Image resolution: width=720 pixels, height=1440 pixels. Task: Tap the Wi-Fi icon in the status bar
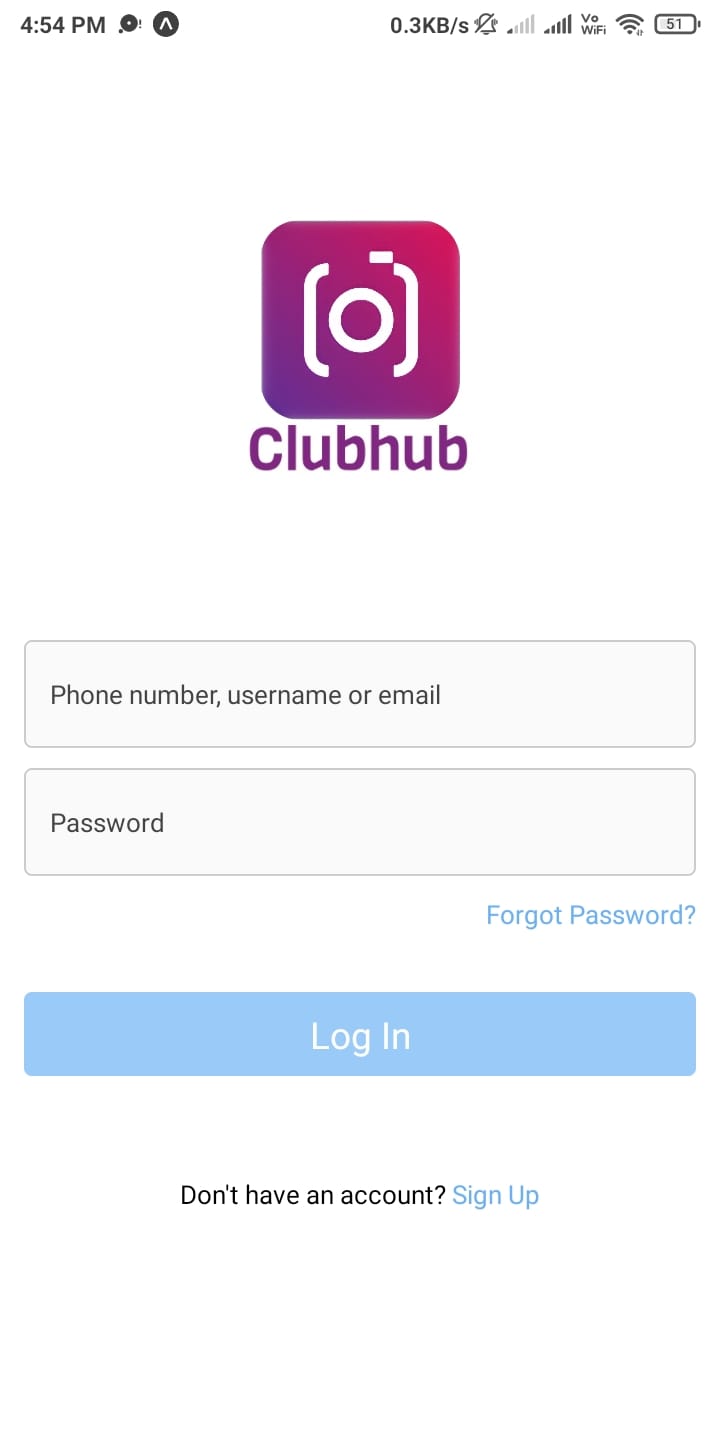point(630,24)
